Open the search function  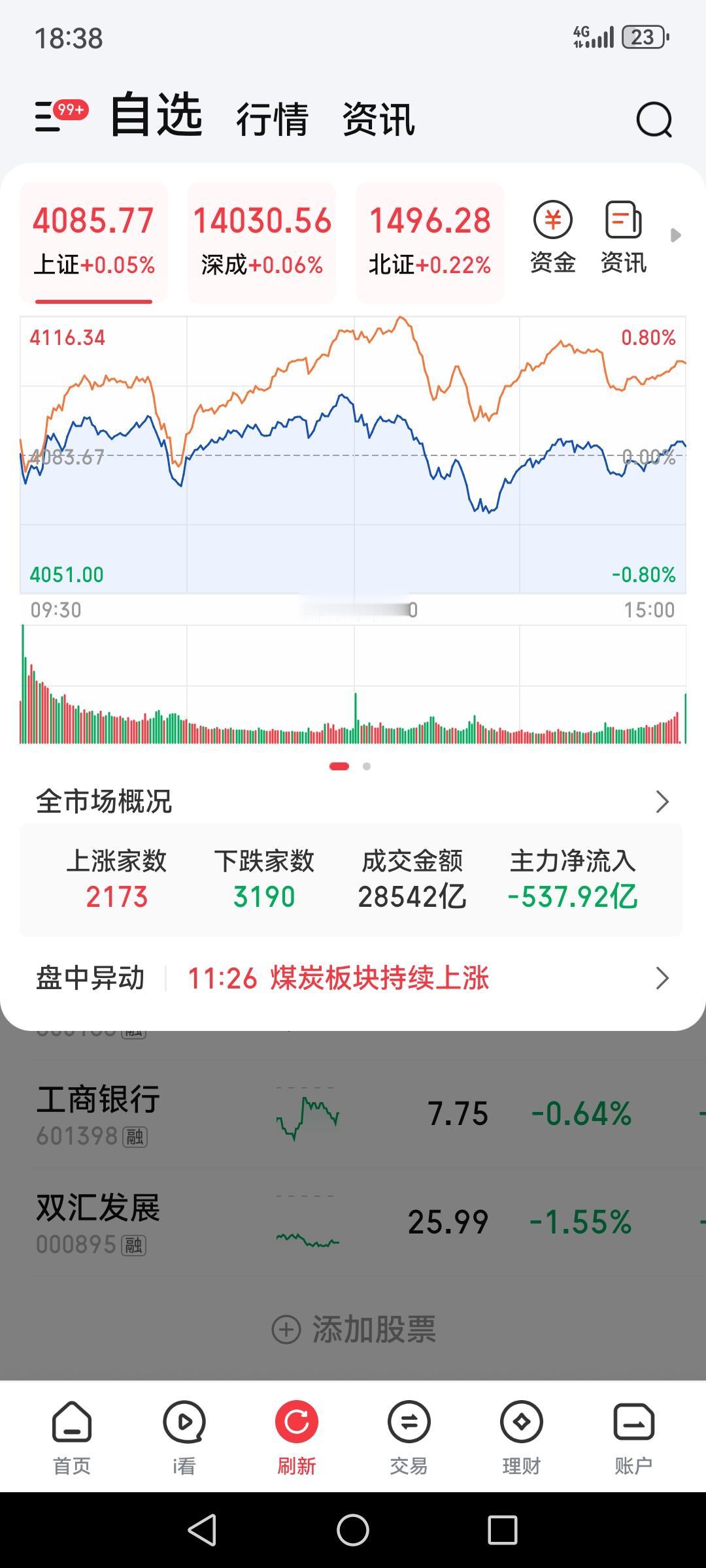tap(653, 120)
